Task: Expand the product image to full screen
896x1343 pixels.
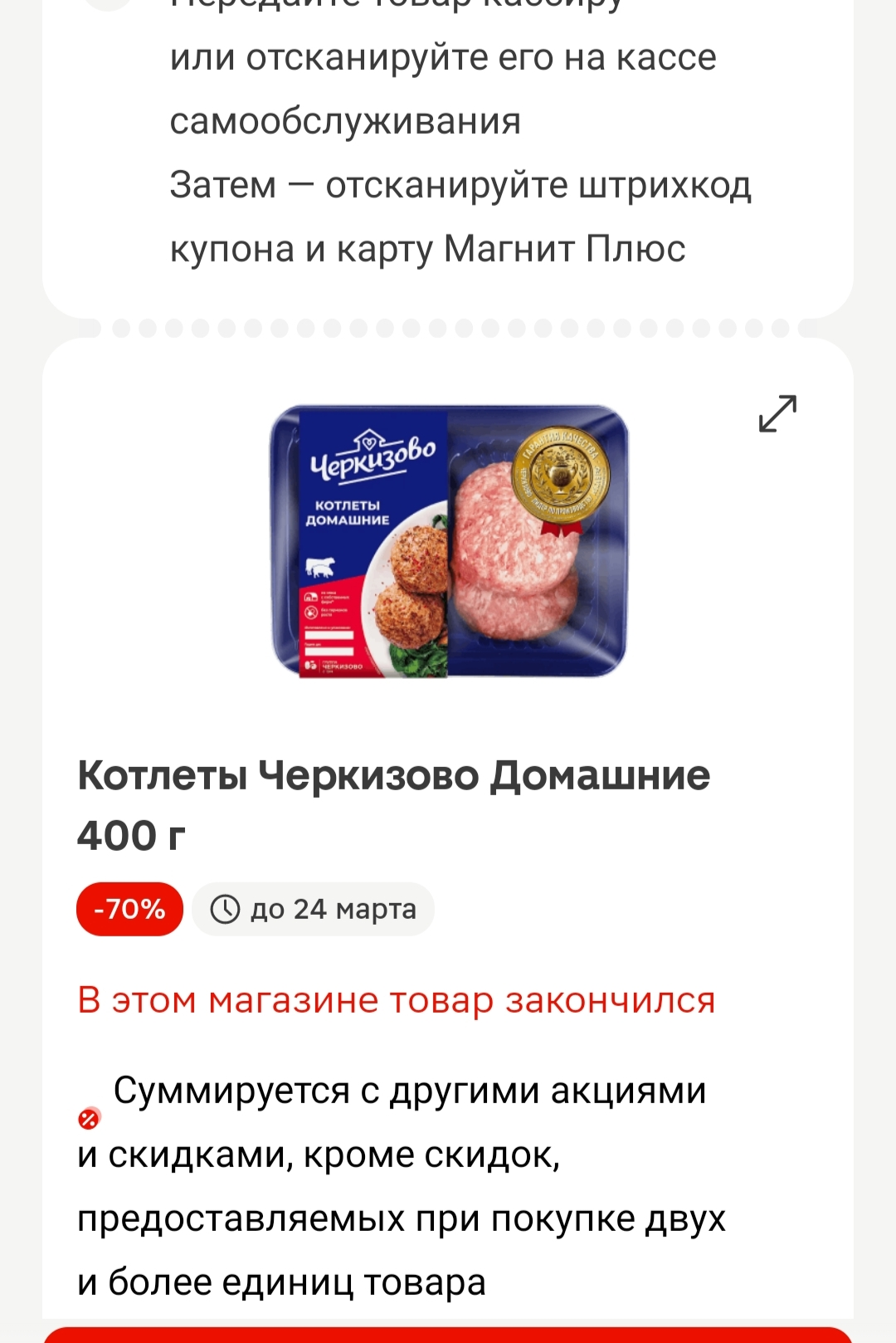Action: coord(777,413)
